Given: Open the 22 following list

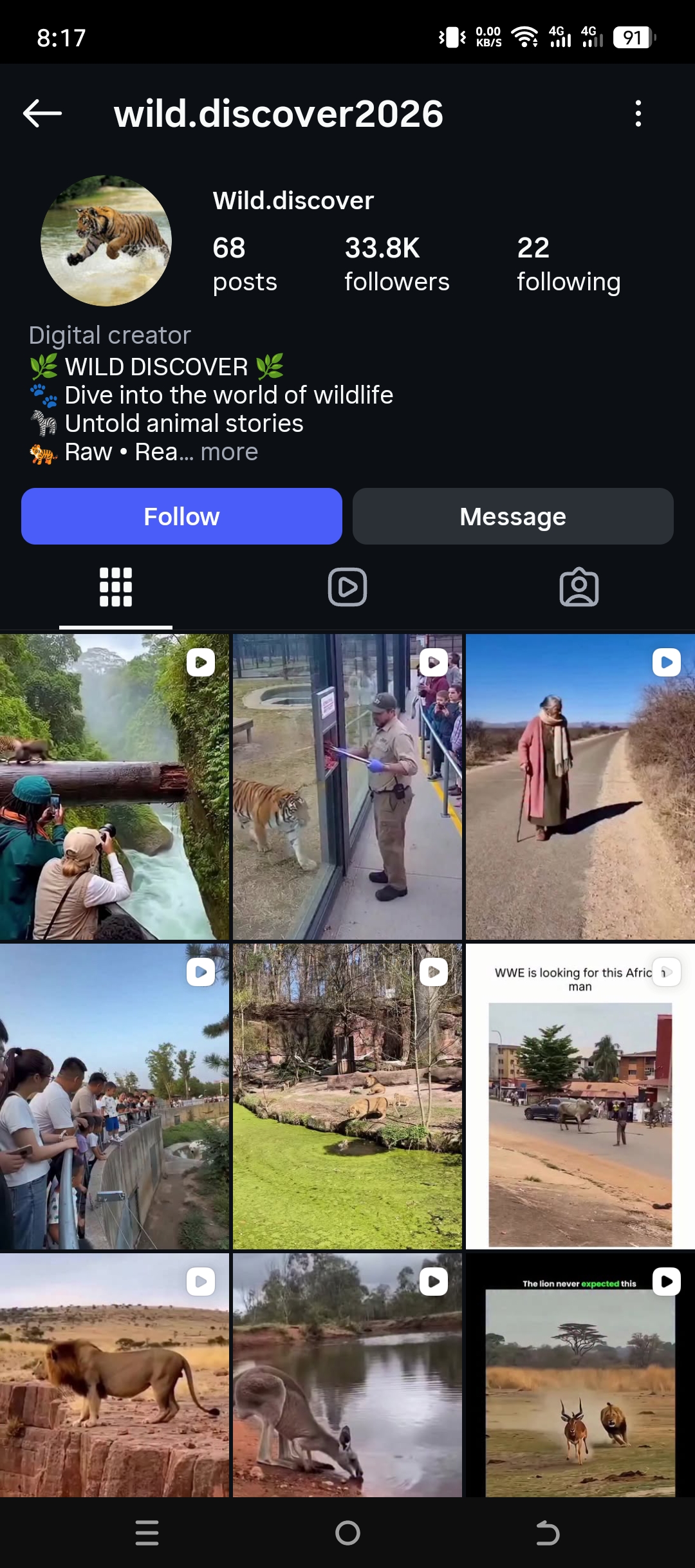Looking at the screenshot, I should pyautogui.click(x=568, y=264).
